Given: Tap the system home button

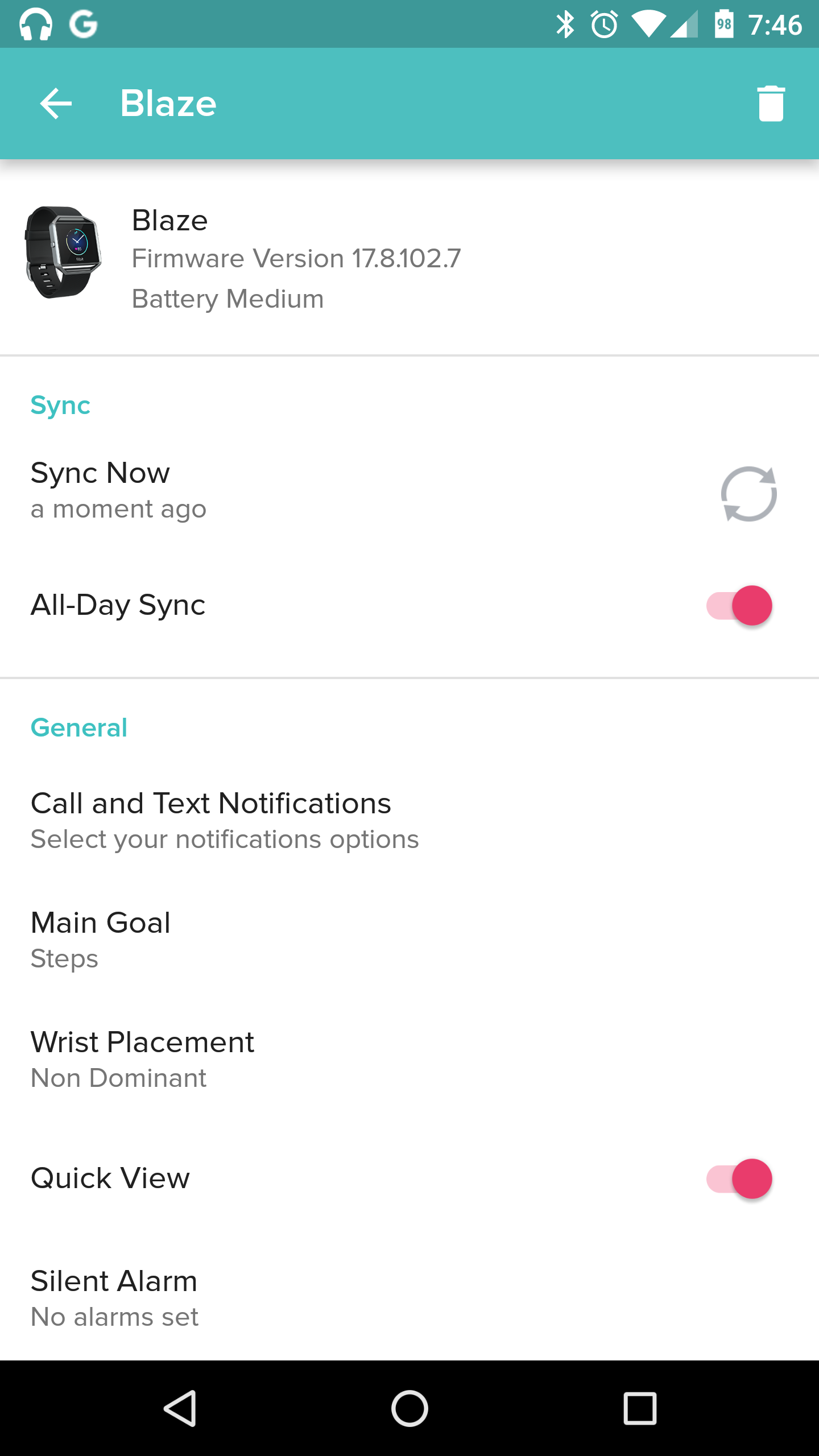Looking at the screenshot, I should (409, 1408).
